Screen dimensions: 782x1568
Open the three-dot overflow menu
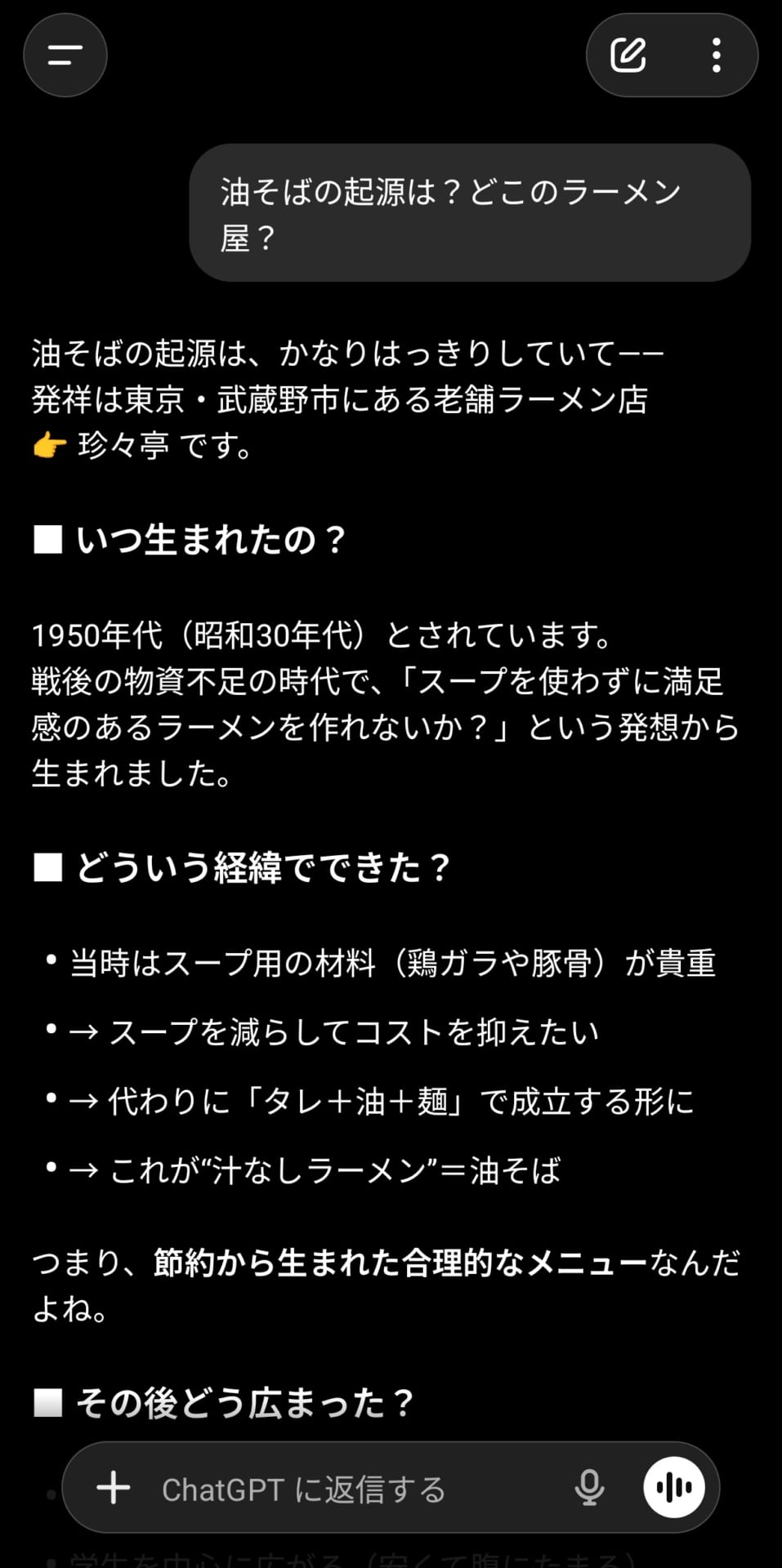(x=716, y=56)
